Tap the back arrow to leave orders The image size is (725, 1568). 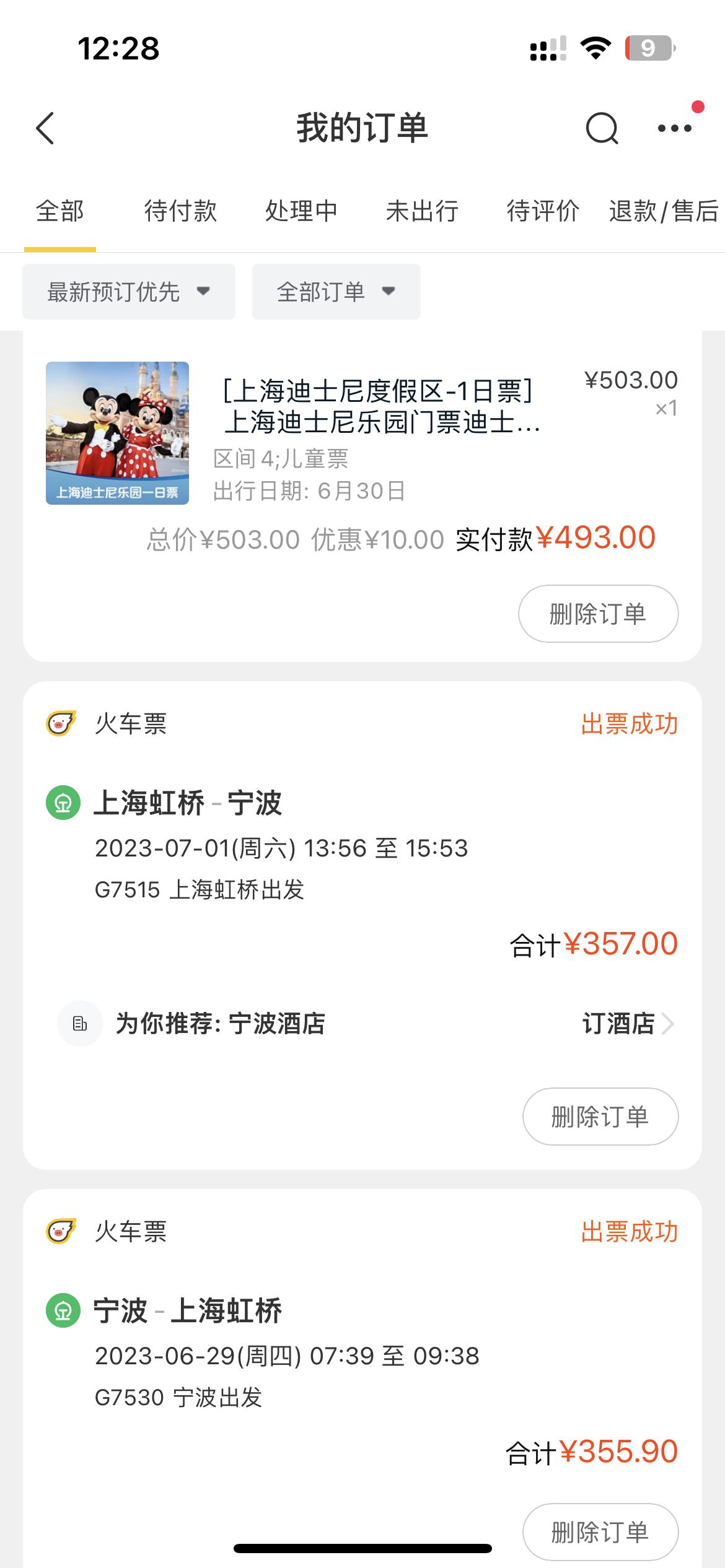(45, 129)
